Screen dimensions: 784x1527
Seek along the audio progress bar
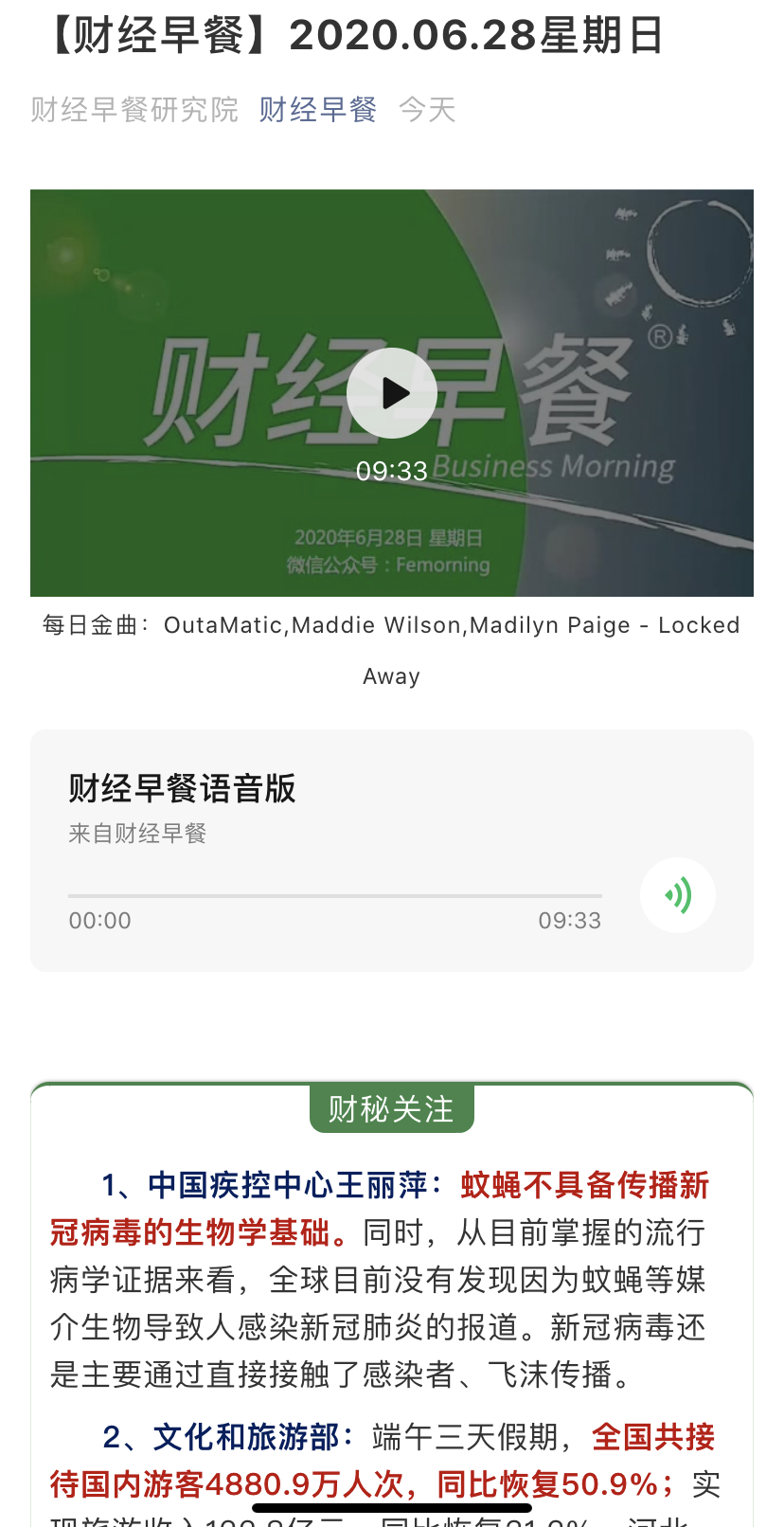click(334, 895)
